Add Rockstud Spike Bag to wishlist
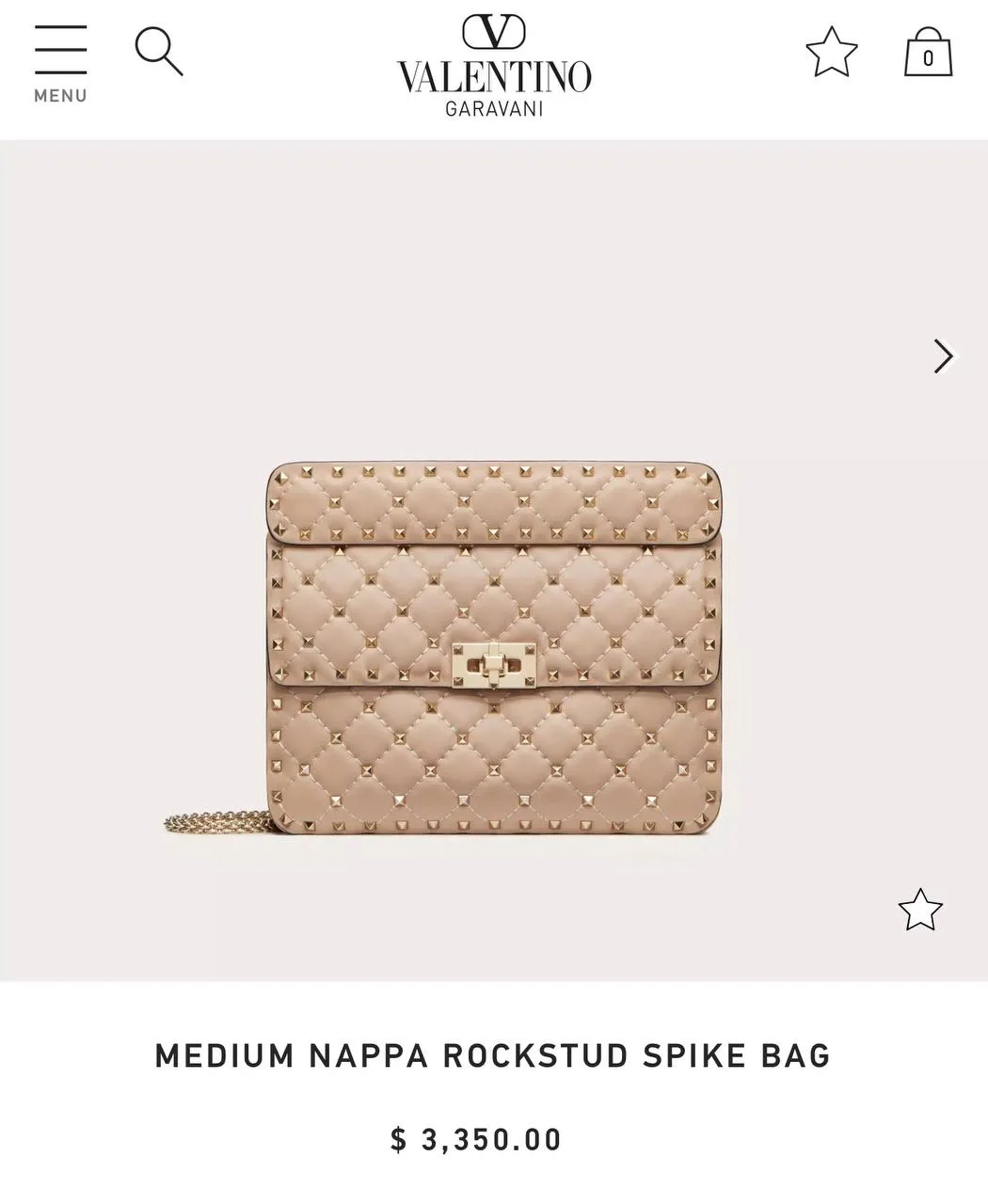Image resolution: width=988 pixels, height=1204 pixels. pyautogui.click(x=919, y=910)
